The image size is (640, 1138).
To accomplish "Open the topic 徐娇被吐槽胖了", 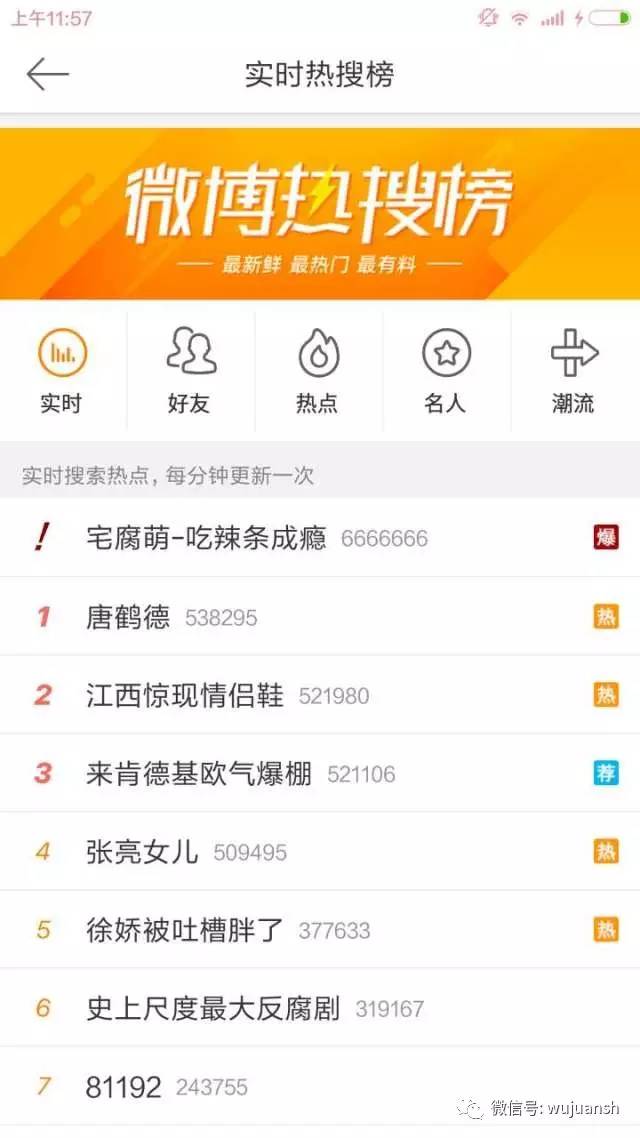I will pos(185,930).
